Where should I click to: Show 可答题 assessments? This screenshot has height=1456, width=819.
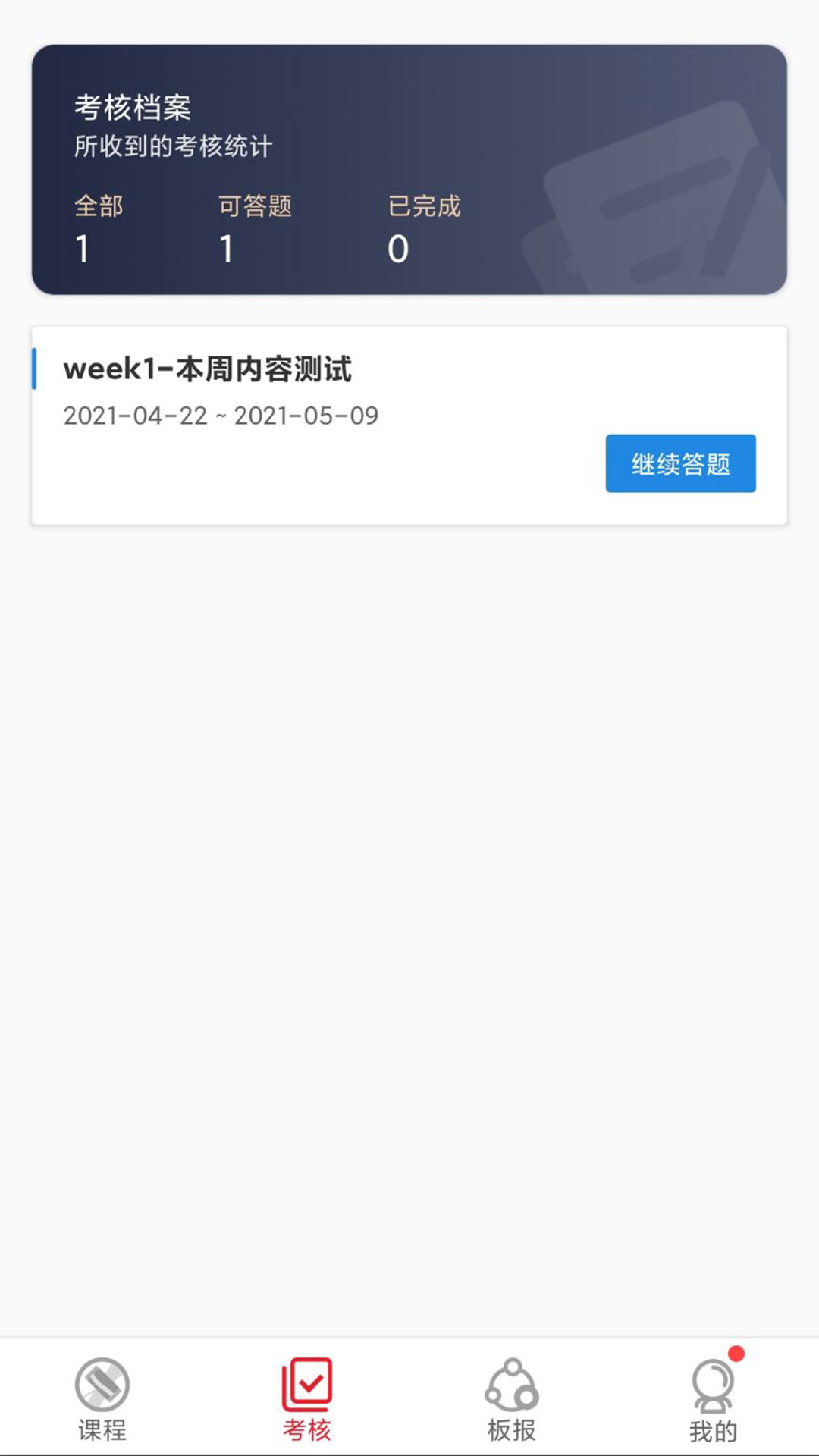click(x=254, y=227)
